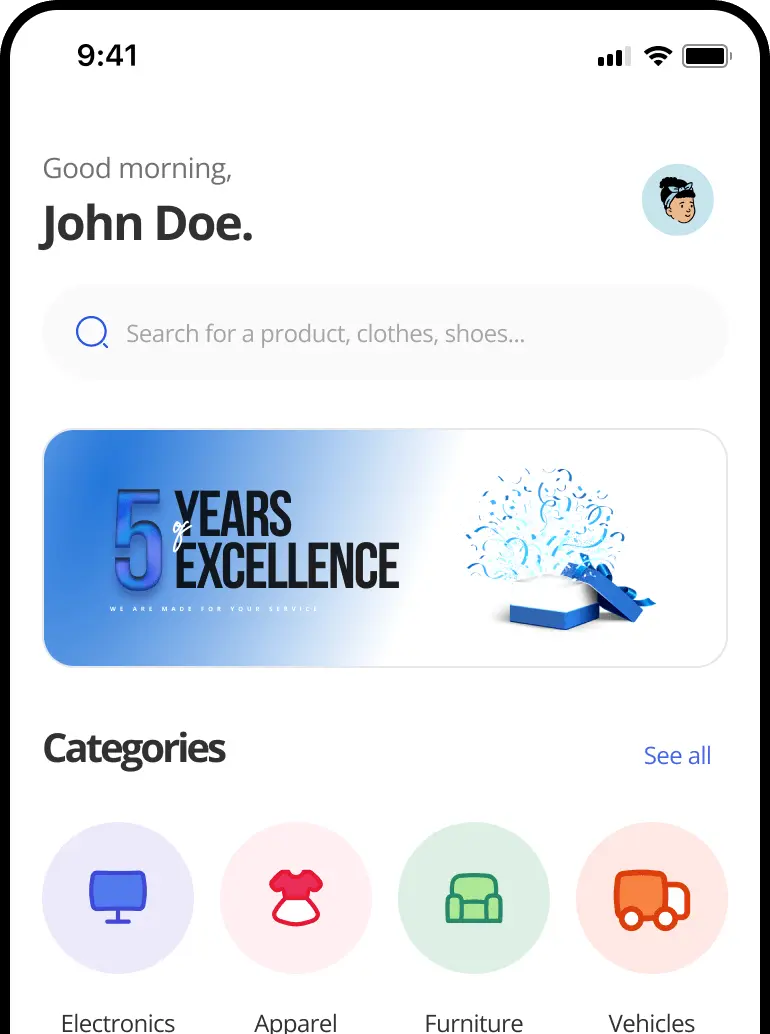Tap the product search field

(x=385, y=333)
